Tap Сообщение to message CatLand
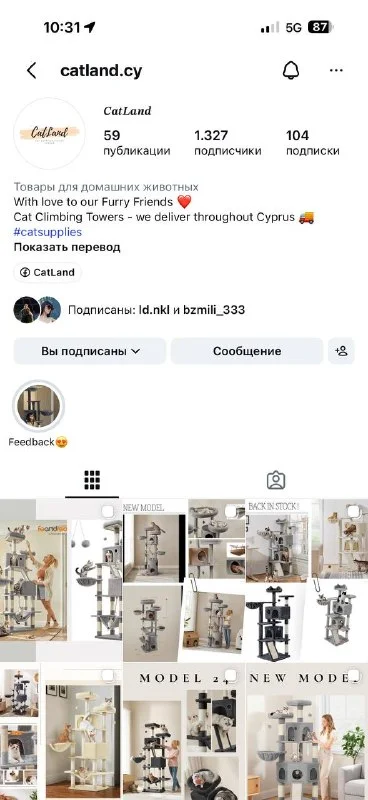368x800 pixels. 247,351
